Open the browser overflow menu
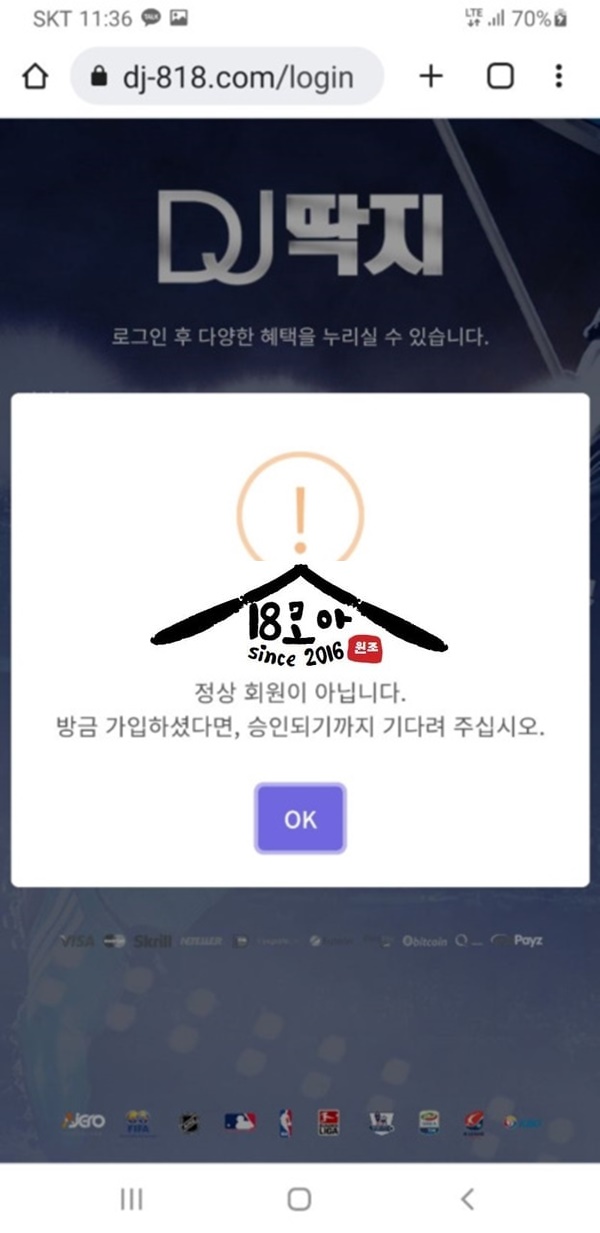Image resolution: width=600 pixels, height=1233 pixels. (x=559, y=76)
